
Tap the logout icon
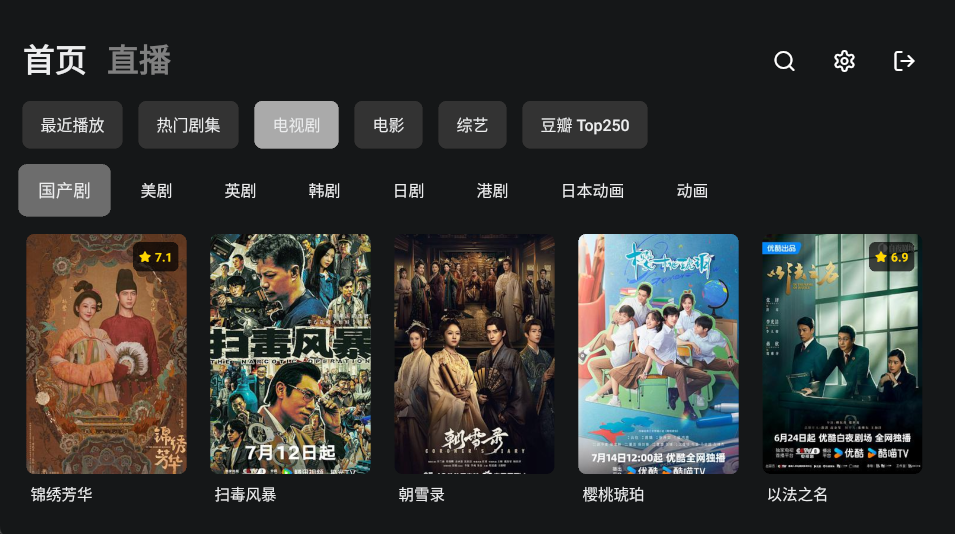904,61
